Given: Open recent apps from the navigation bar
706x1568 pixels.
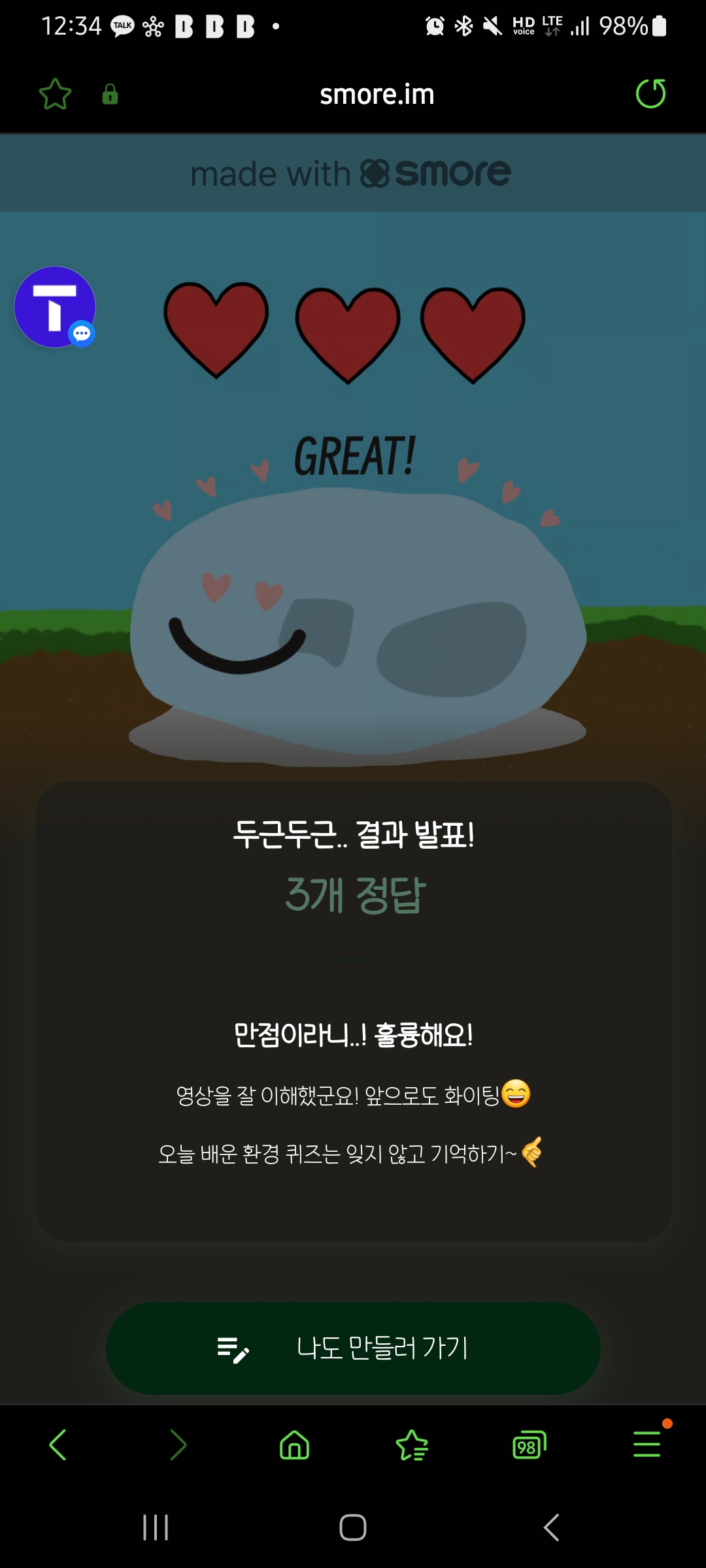Looking at the screenshot, I should (x=156, y=1527).
